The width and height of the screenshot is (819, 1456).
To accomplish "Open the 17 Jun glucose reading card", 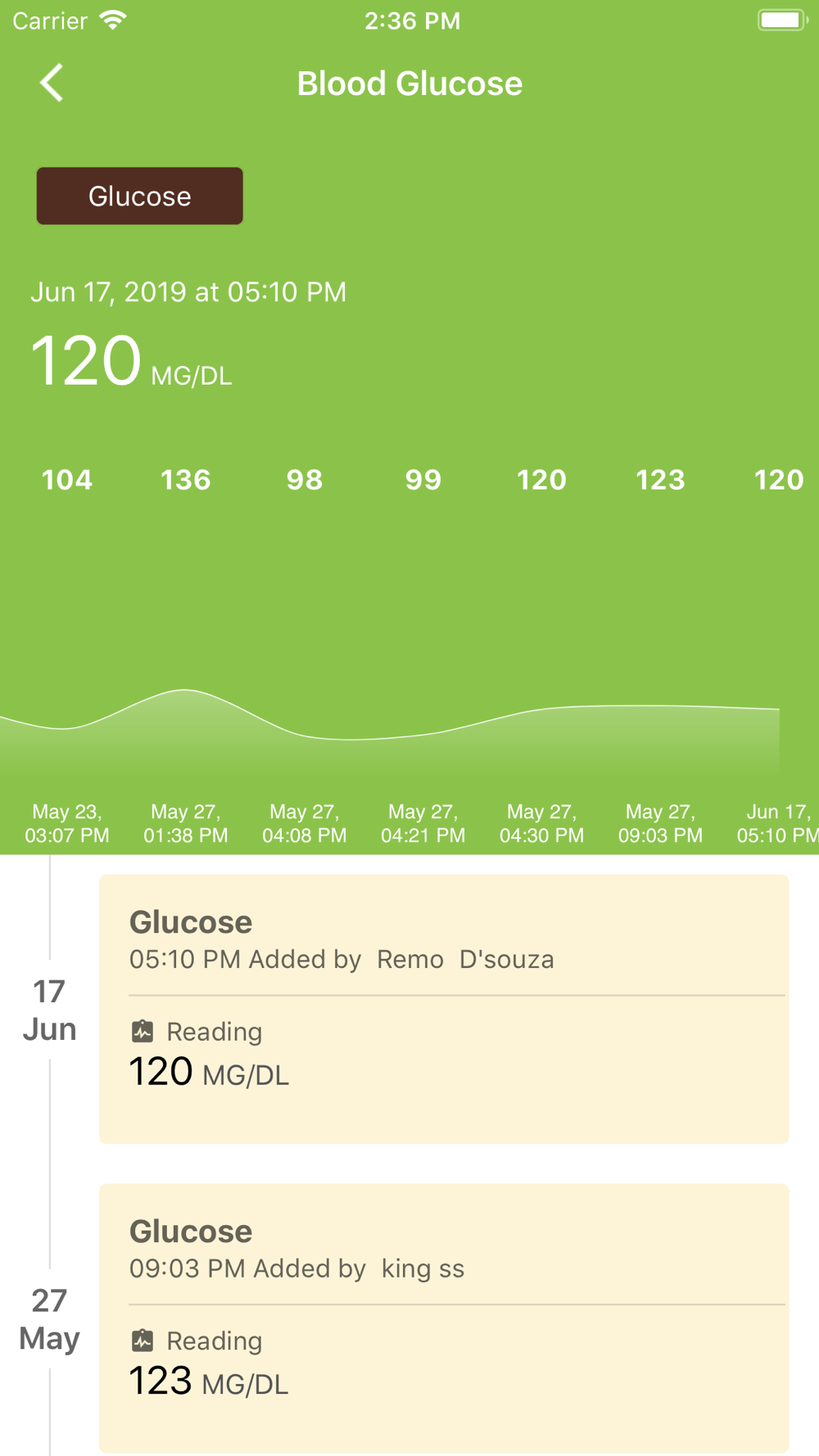I will 444,1009.
